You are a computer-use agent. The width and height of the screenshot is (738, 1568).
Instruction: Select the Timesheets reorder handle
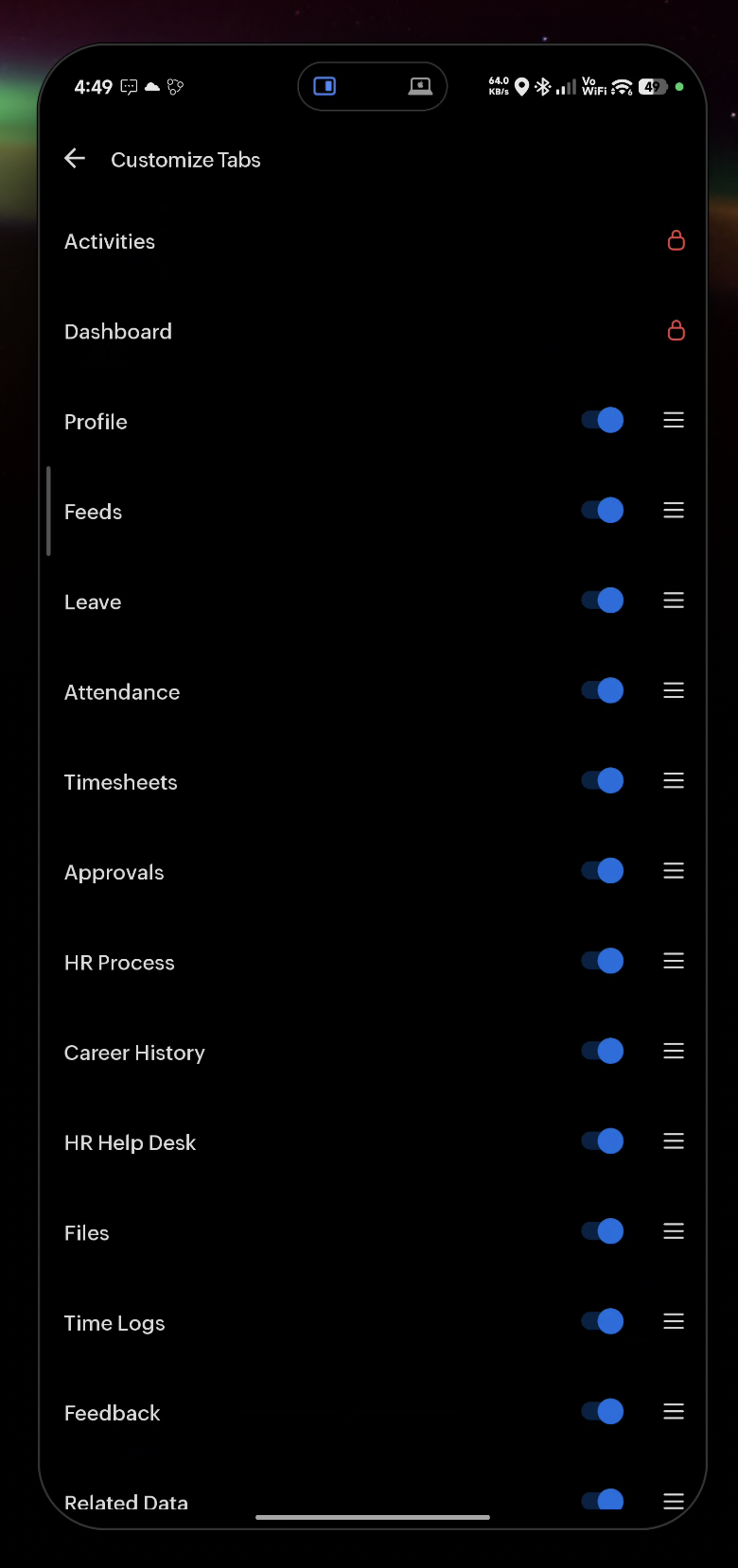click(674, 780)
